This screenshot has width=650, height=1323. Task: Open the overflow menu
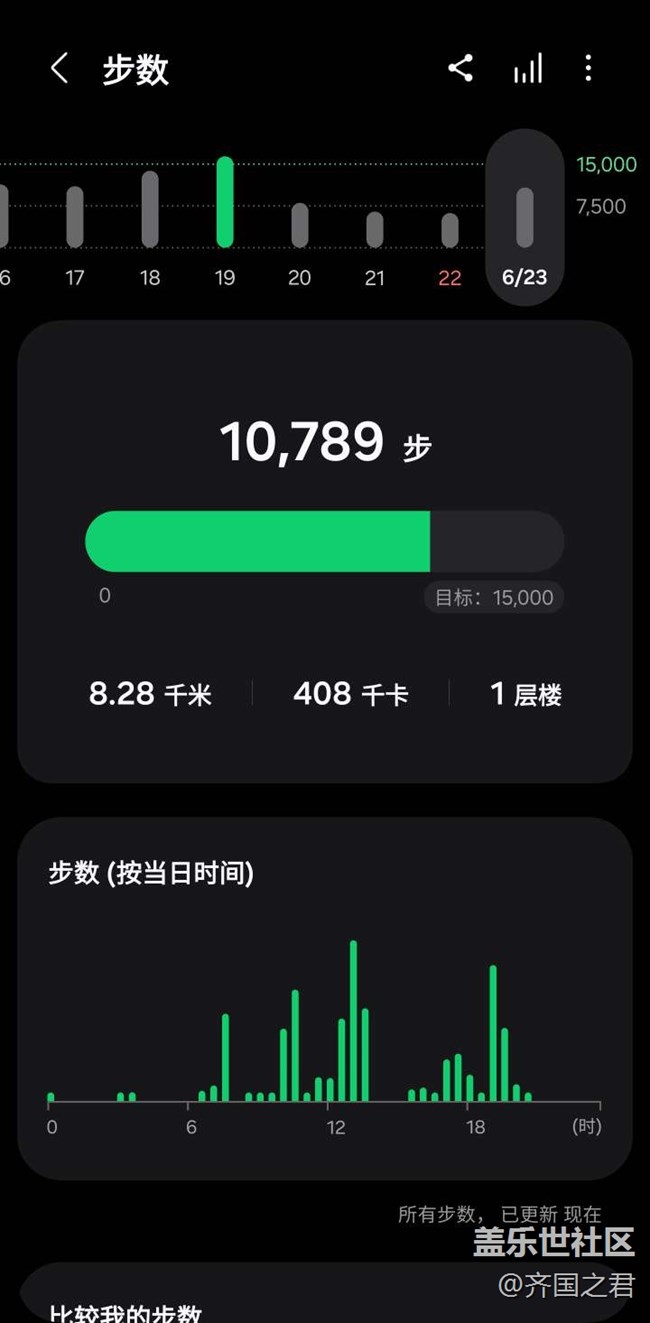click(x=588, y=68)
